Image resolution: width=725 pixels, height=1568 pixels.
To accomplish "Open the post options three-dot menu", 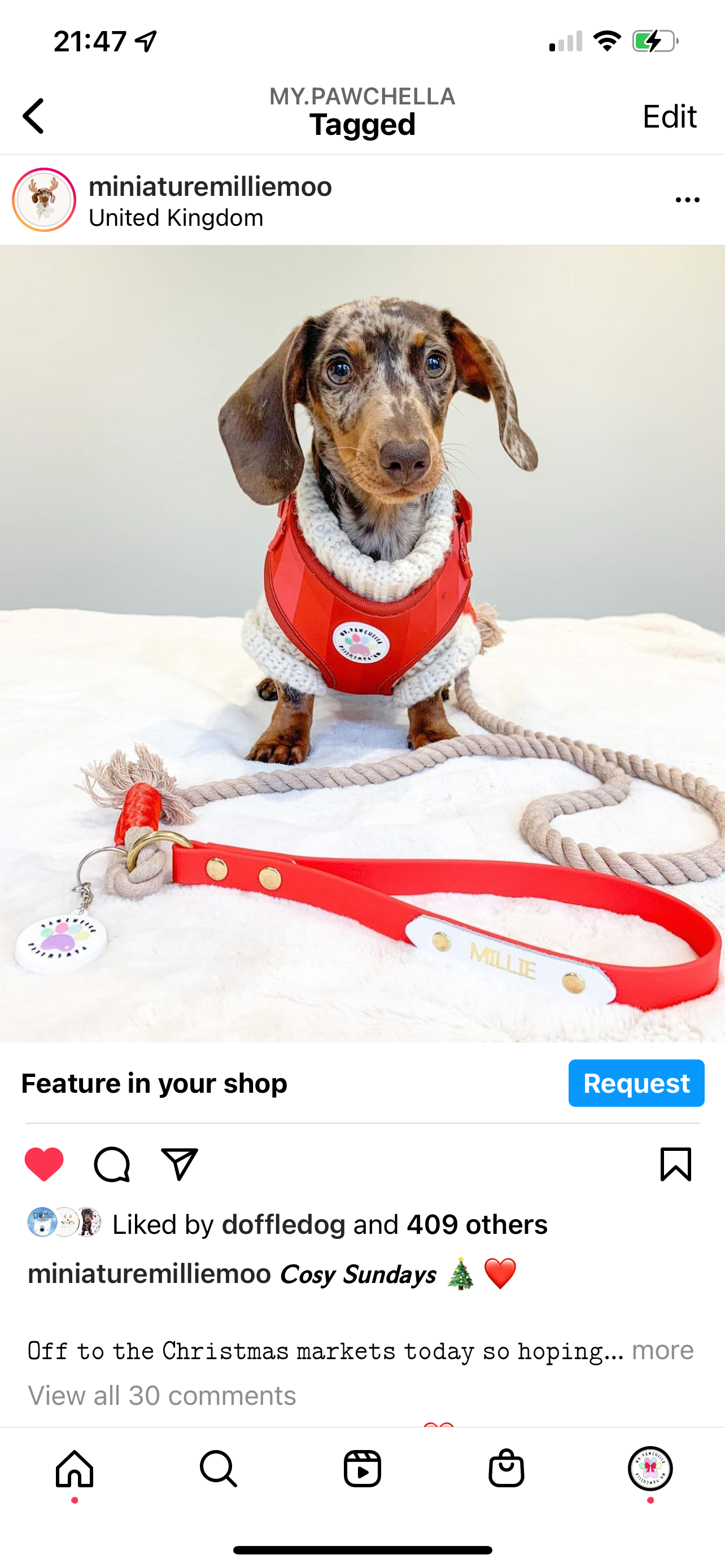I will [x=687, y=200].
